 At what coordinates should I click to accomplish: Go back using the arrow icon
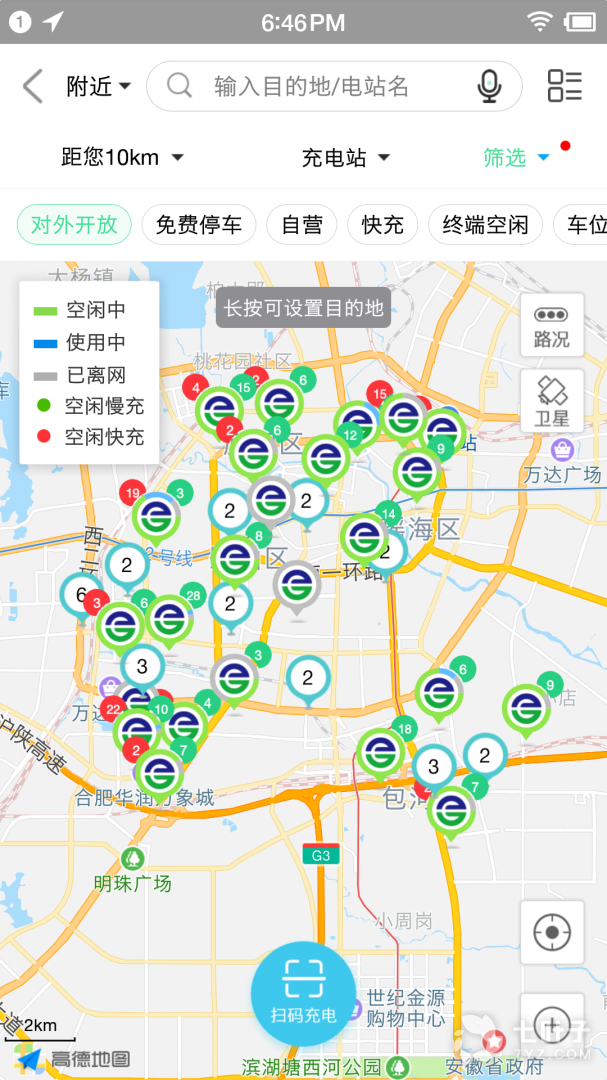[x=32, y=87]
